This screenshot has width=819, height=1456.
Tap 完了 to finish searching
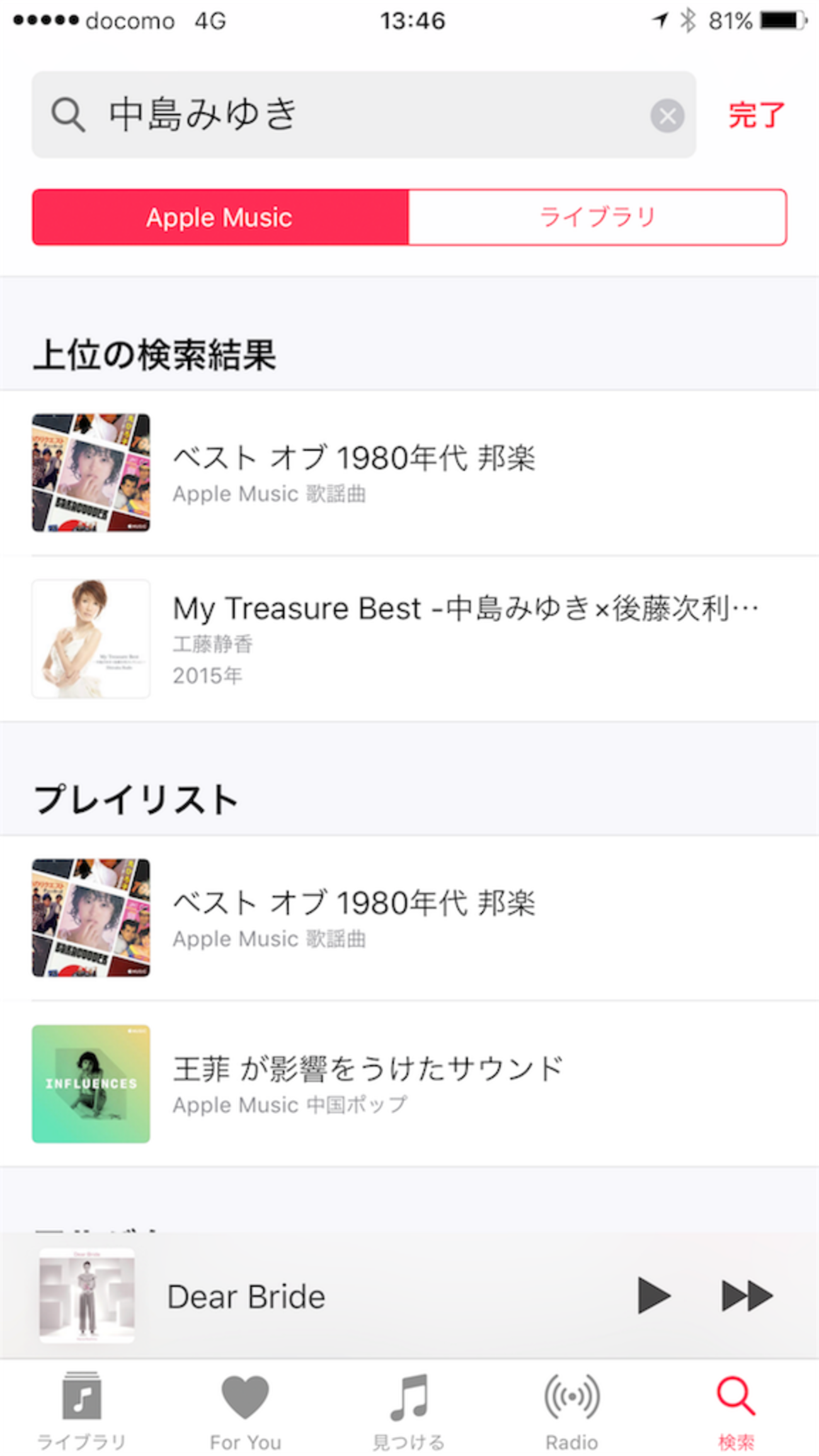point(757,116)
